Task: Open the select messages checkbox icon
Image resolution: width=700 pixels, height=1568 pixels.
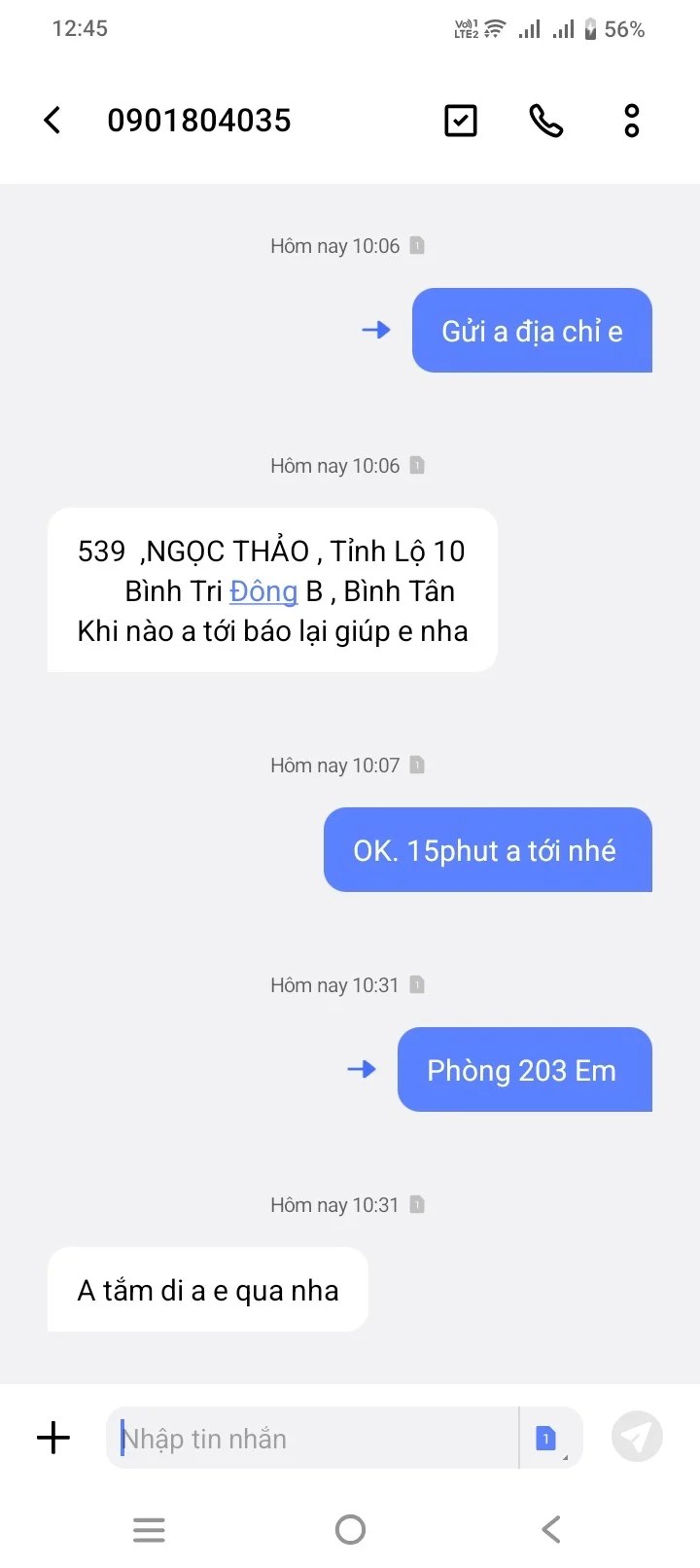Action: pyautogui.click(x=460, y=121)
